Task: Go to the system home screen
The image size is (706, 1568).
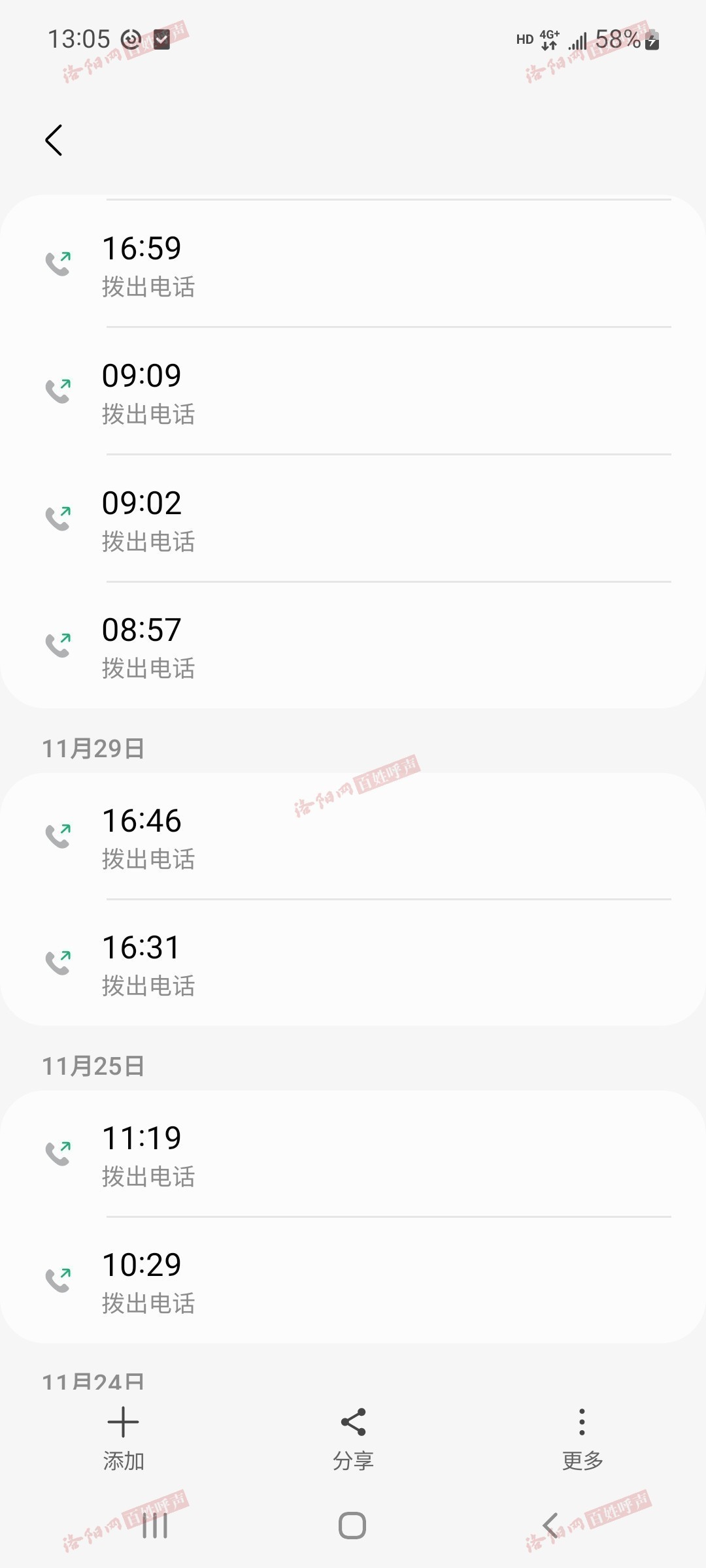Action: 352,1526
